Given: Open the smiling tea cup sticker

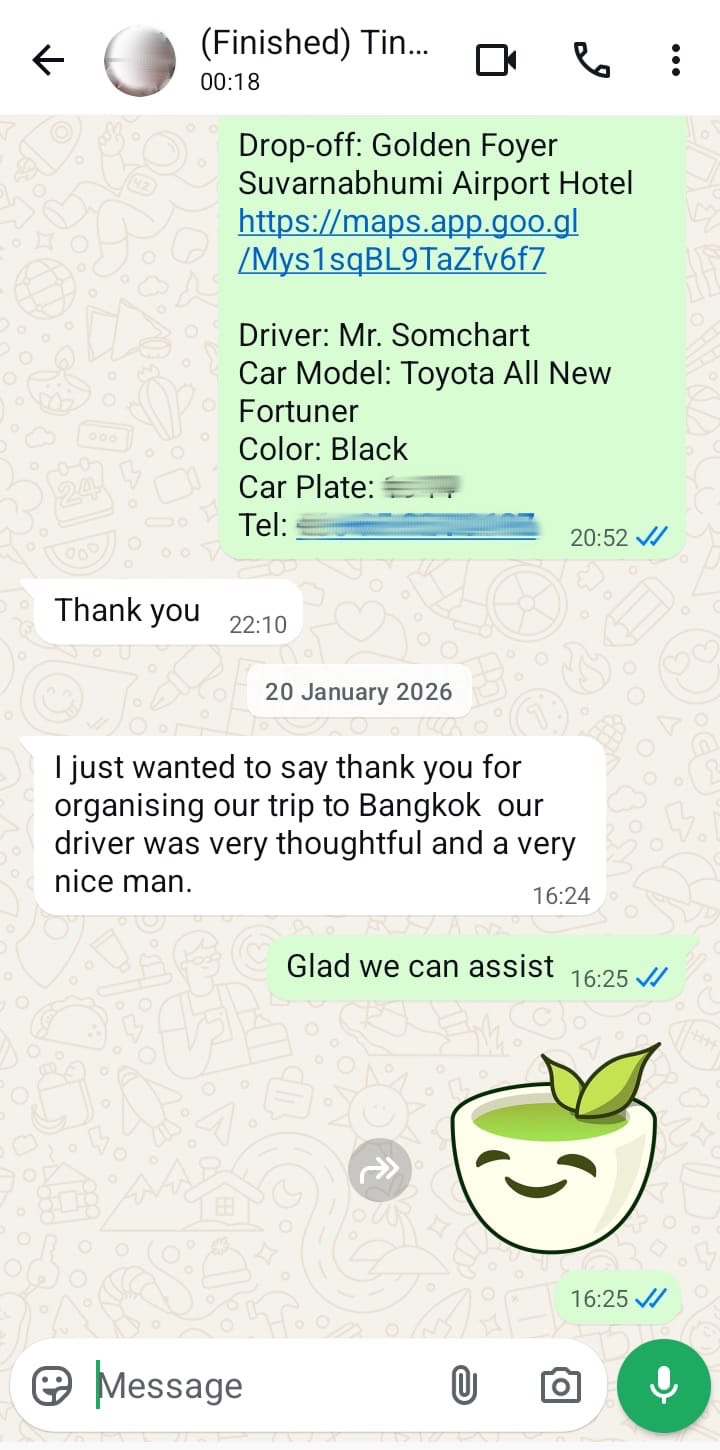Looking at the screenshot, I should [555, 1150].
